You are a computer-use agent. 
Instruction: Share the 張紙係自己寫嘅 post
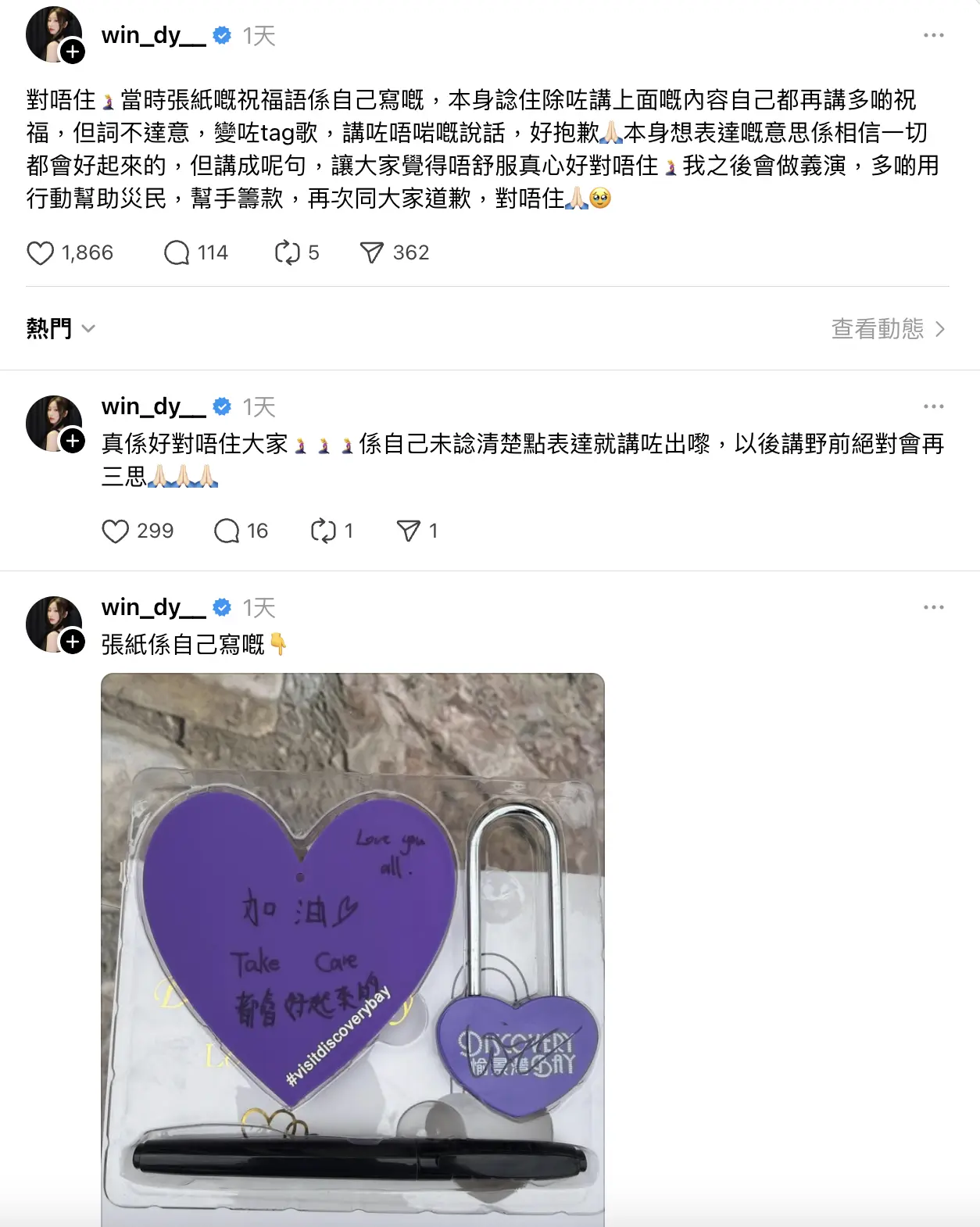[412, 531]
